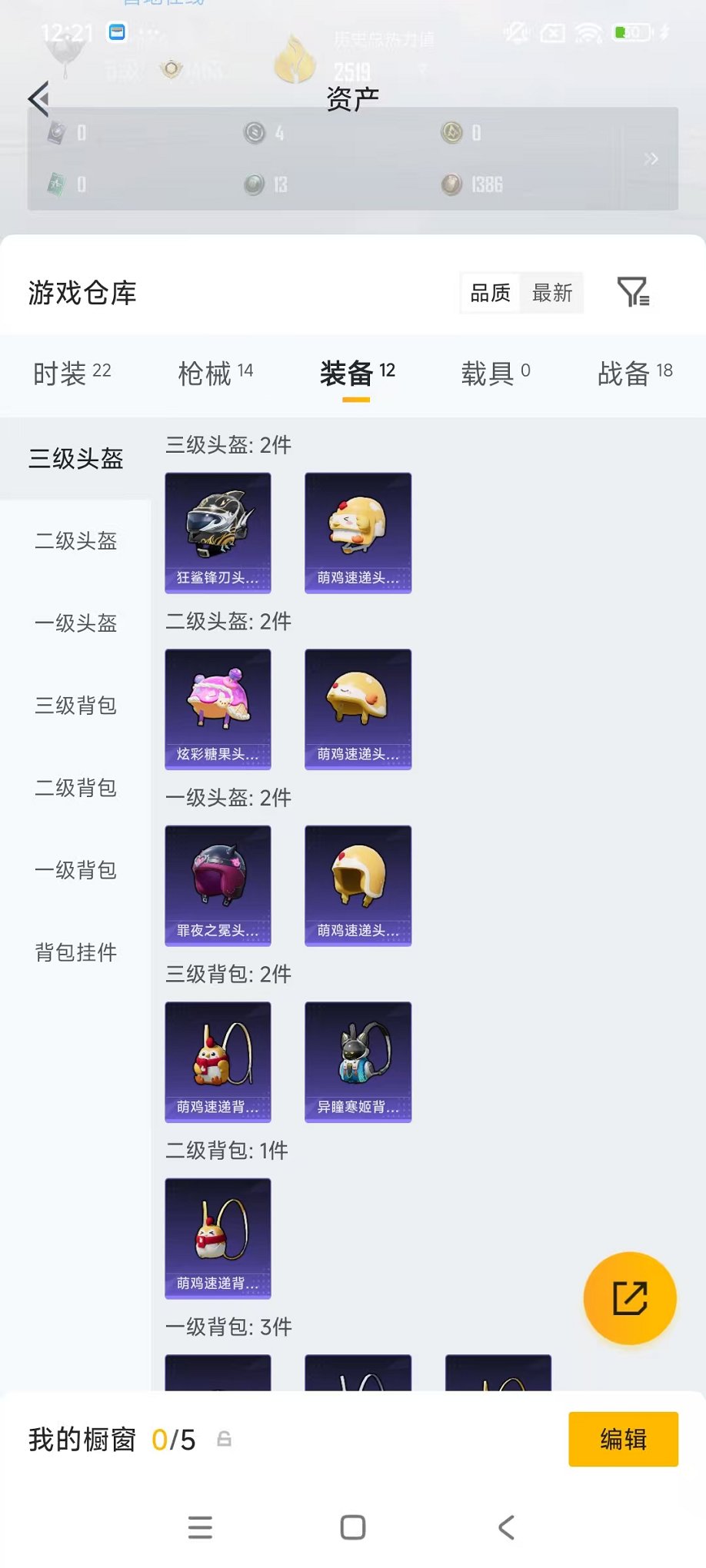Tap the gold coin currency showing 1386
The image size is (706, 1568).
(451, 184)
